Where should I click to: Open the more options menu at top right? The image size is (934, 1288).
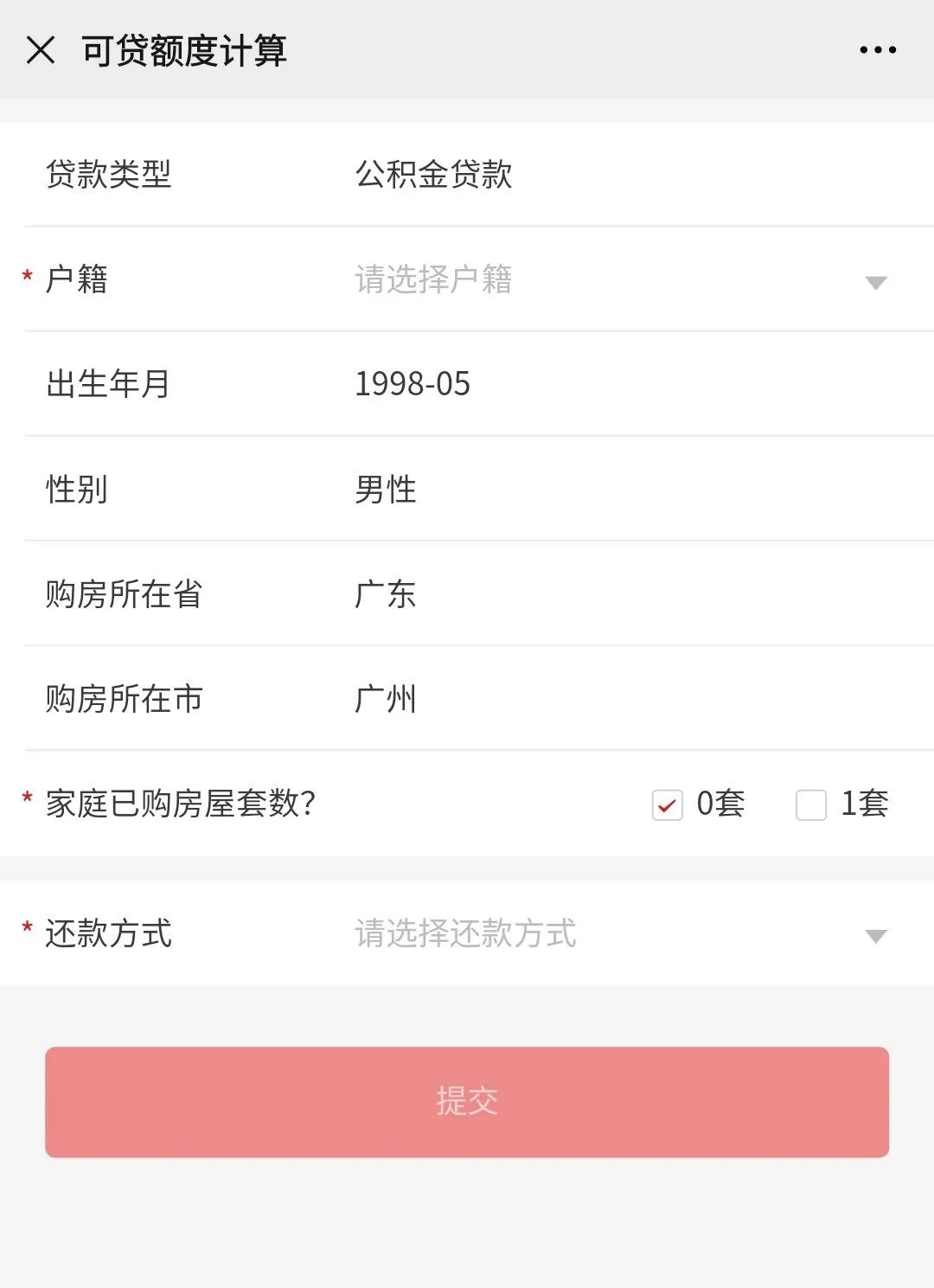(876, 49)
